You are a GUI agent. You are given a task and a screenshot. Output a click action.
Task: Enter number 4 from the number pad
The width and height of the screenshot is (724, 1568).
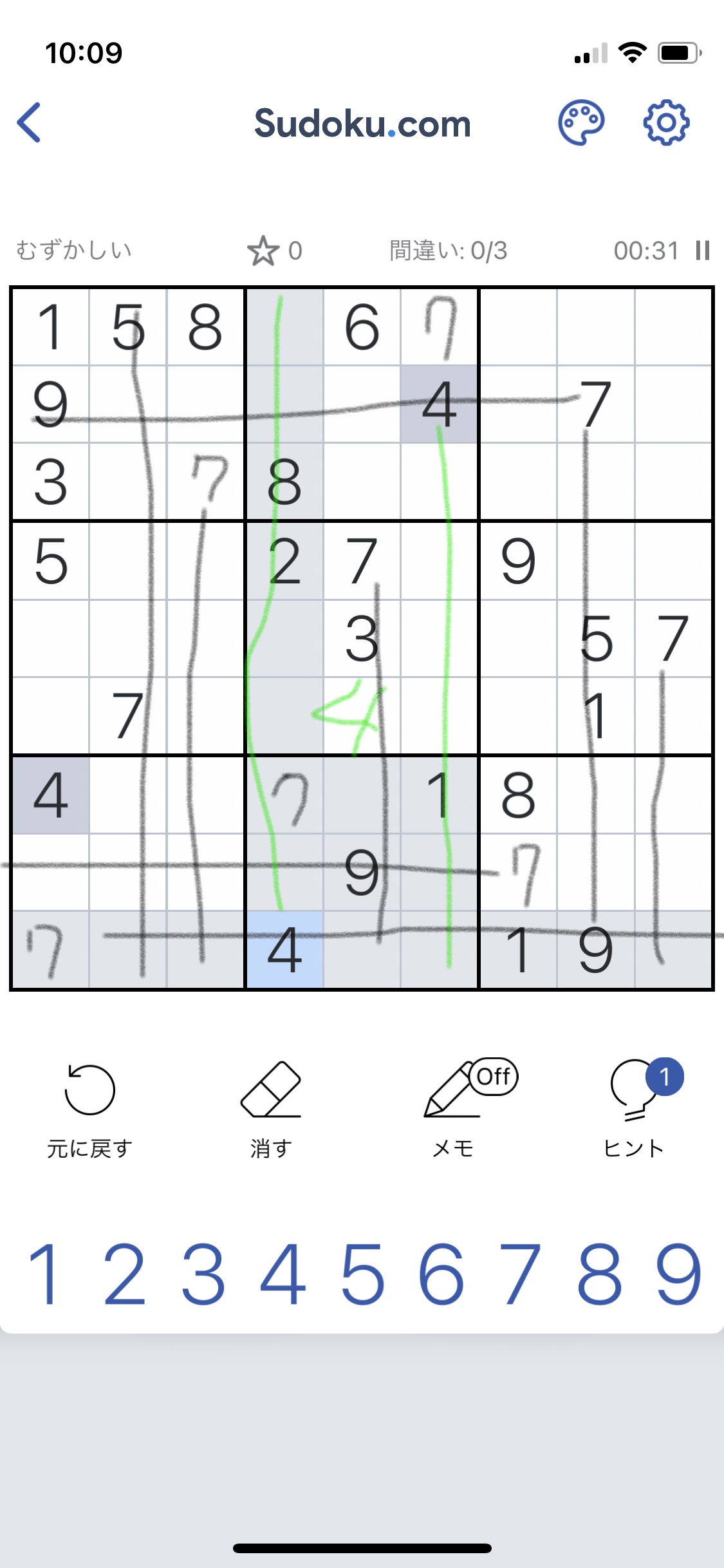[x=283, y=1275]
